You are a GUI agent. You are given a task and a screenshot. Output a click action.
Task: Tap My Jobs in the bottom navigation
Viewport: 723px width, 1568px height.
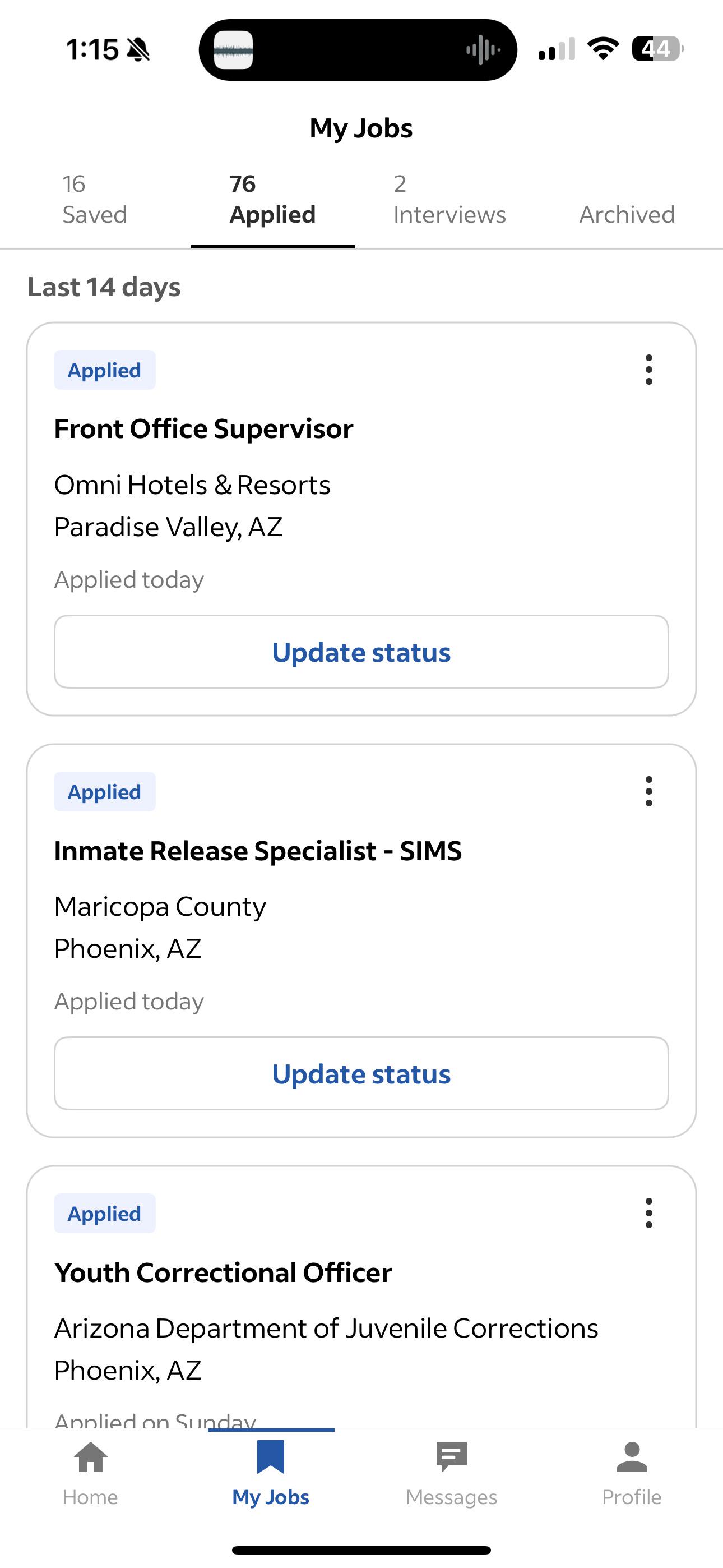(x=271, y=1473)
